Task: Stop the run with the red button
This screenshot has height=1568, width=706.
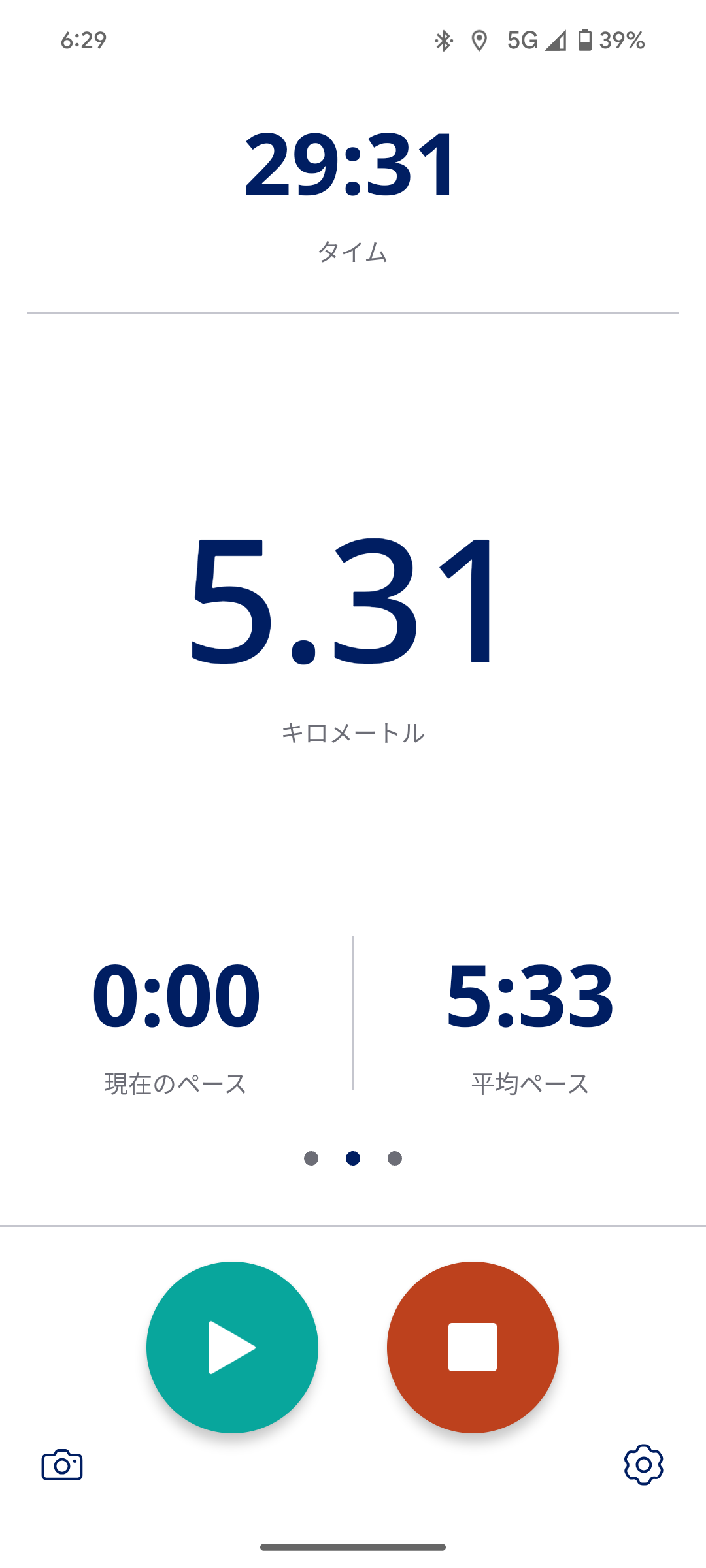Action: [473, 1347]
